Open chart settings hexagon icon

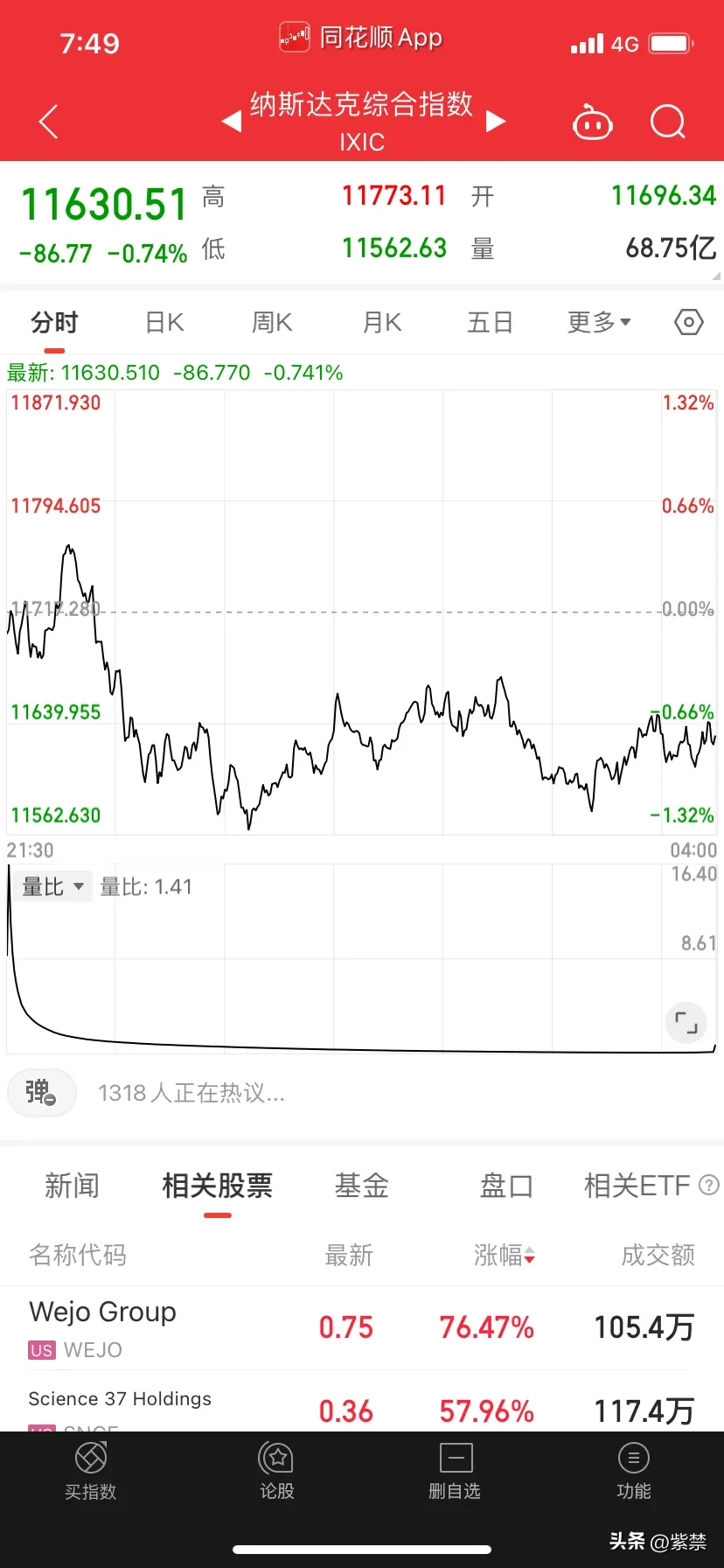pos(689,323)
